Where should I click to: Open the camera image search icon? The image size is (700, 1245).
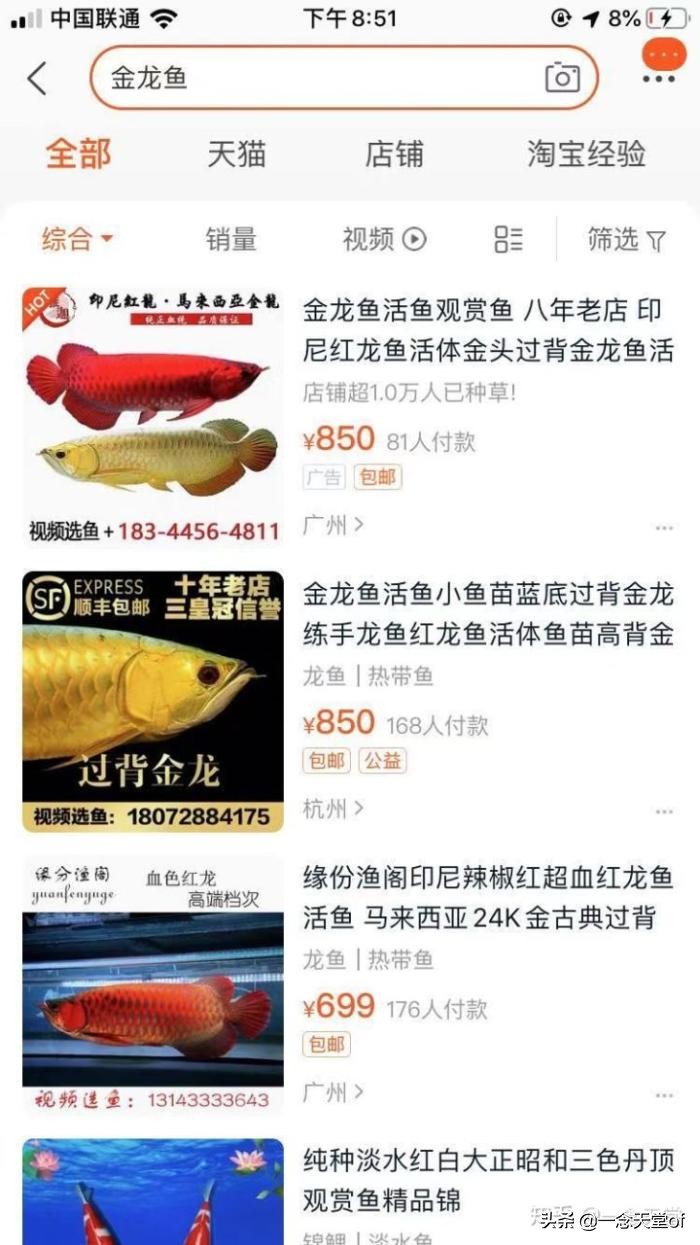[562, 78]
